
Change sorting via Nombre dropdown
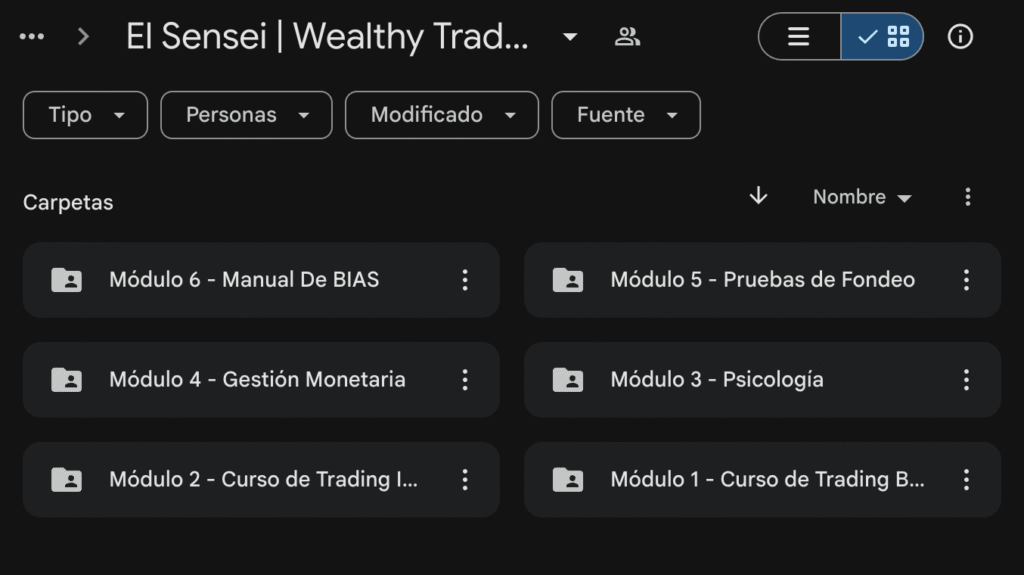pos(861,197)
